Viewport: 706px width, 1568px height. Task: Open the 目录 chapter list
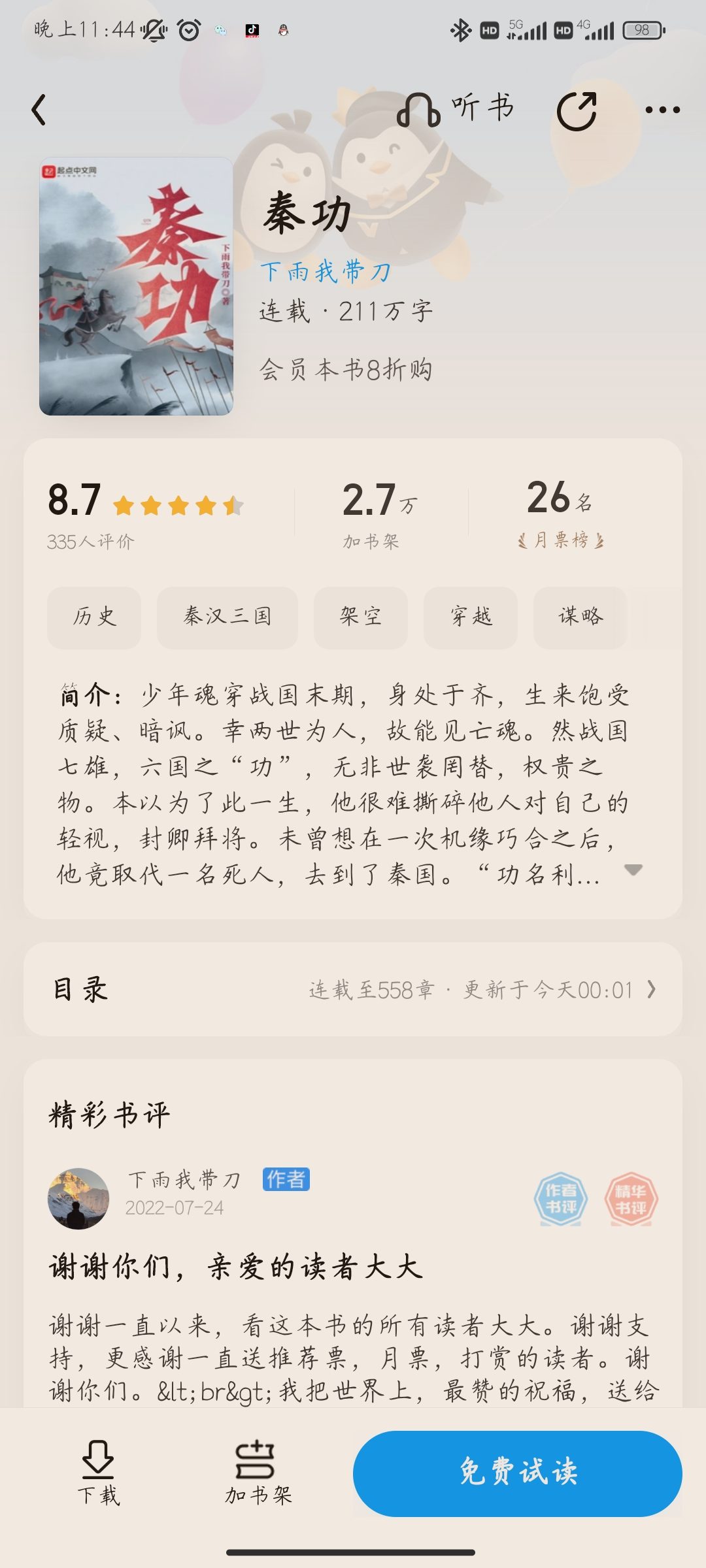click(353, 989)
